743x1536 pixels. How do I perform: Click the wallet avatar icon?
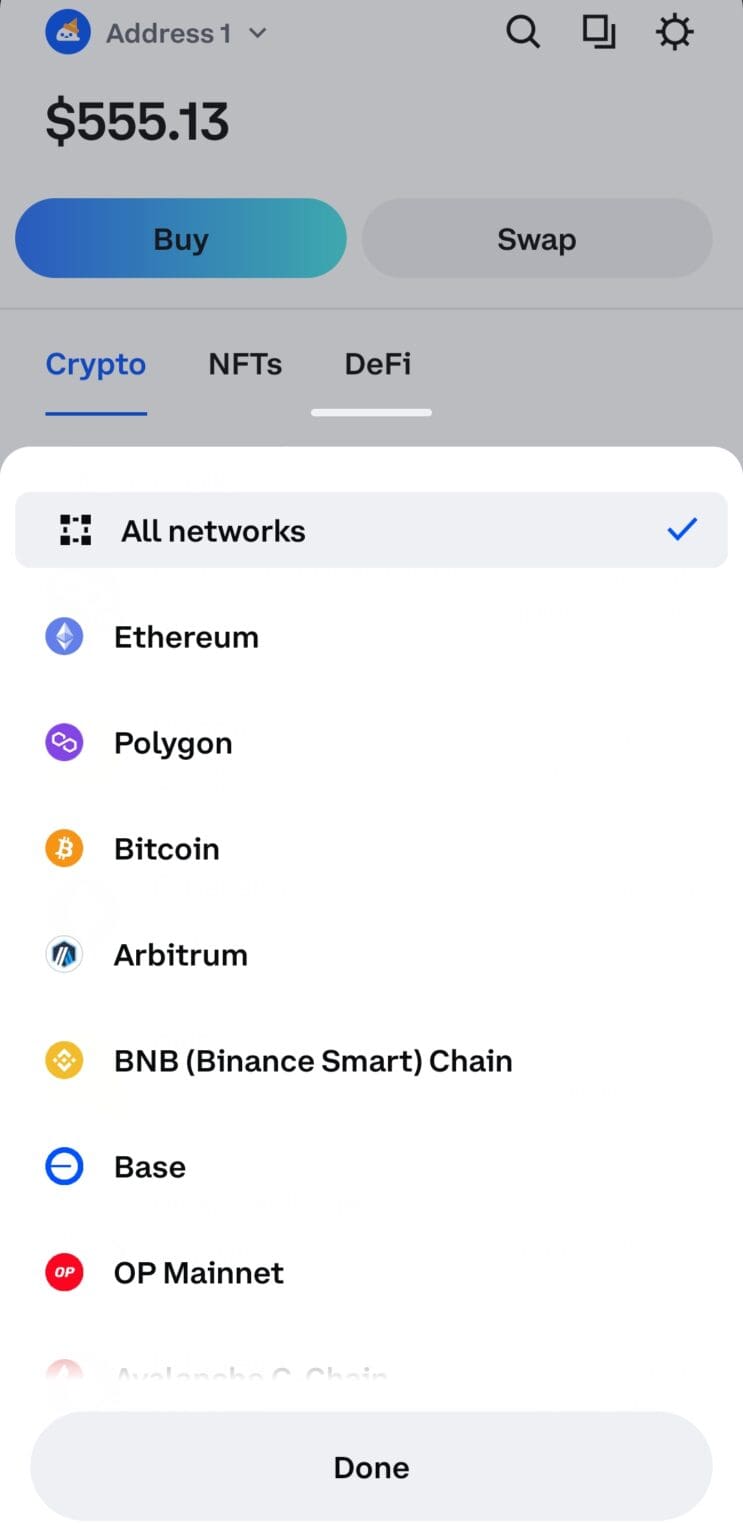pos(67,31)
